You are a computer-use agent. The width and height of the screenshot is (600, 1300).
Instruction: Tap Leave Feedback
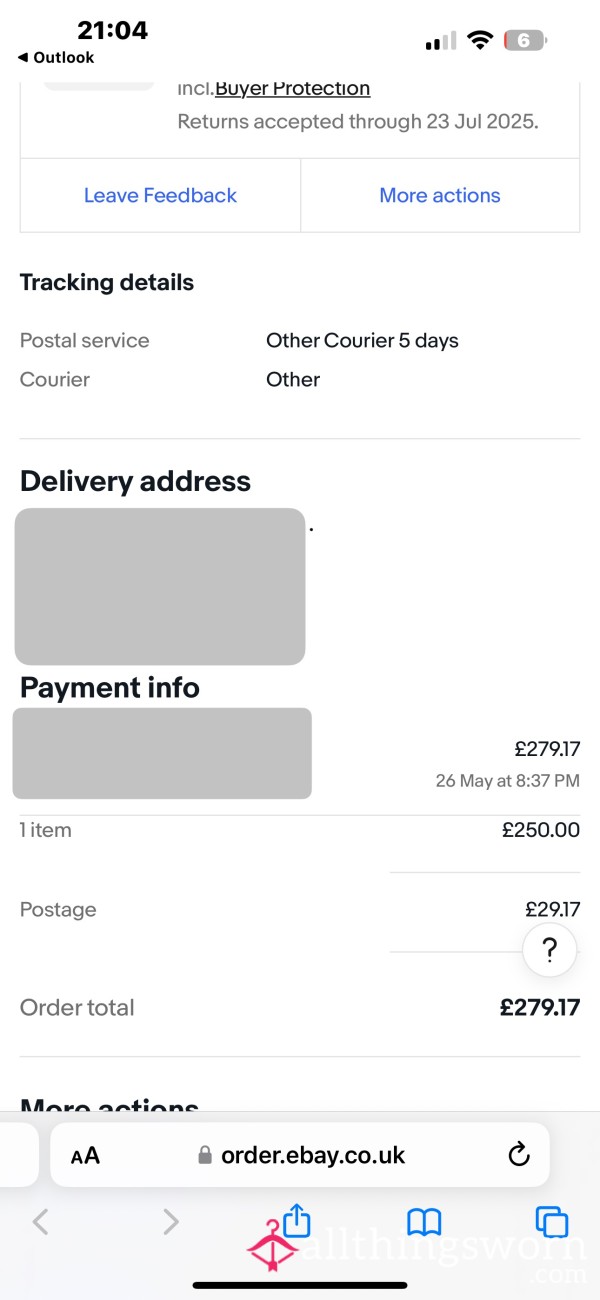click(x=160, y=196)
